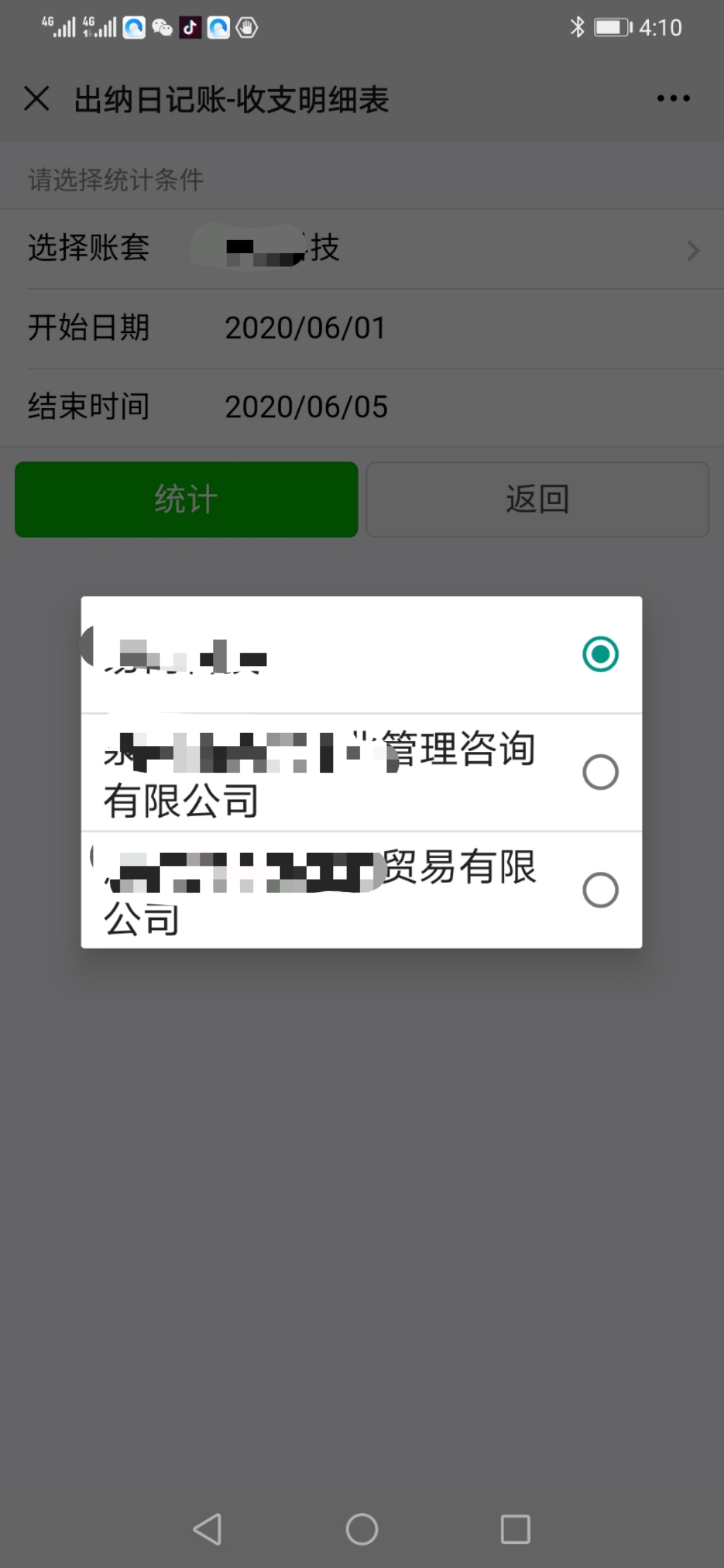Viewport: 724px width, 1568px height.
Task: Close the 出纳日记账 page with the X
Action: tap(37, 99)
